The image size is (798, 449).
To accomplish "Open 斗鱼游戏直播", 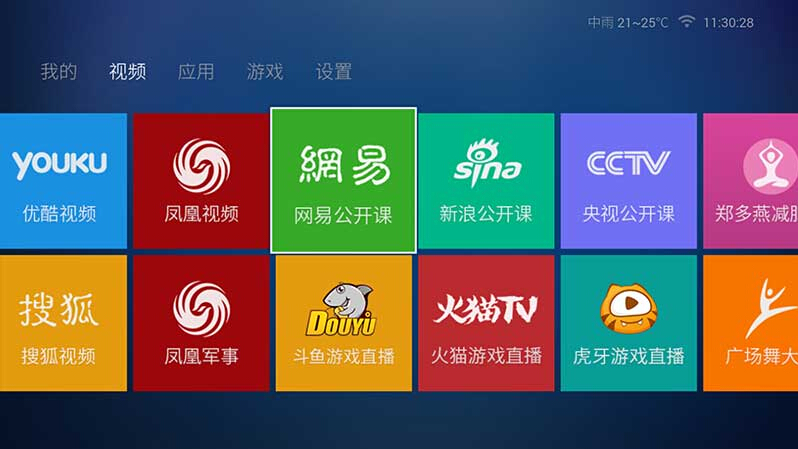I will [x=343, y=323].
